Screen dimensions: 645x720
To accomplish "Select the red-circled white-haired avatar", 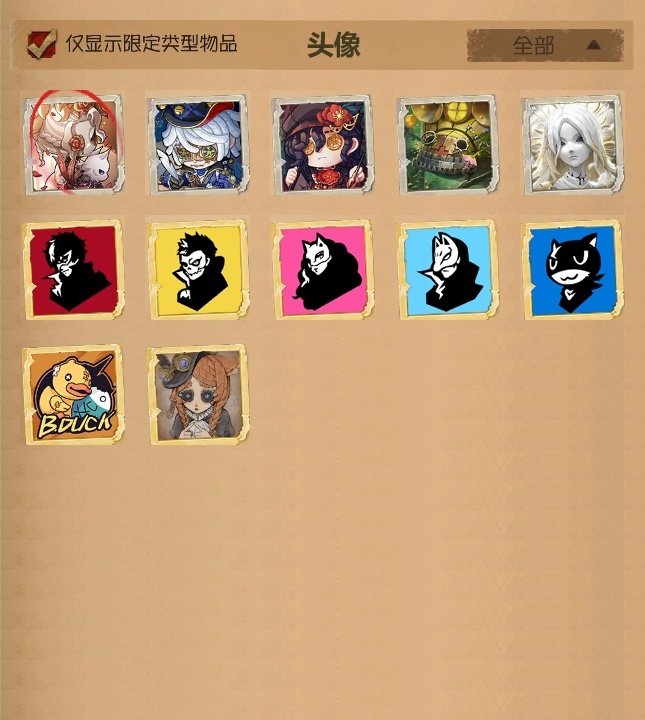I will [x=73, y=144].
